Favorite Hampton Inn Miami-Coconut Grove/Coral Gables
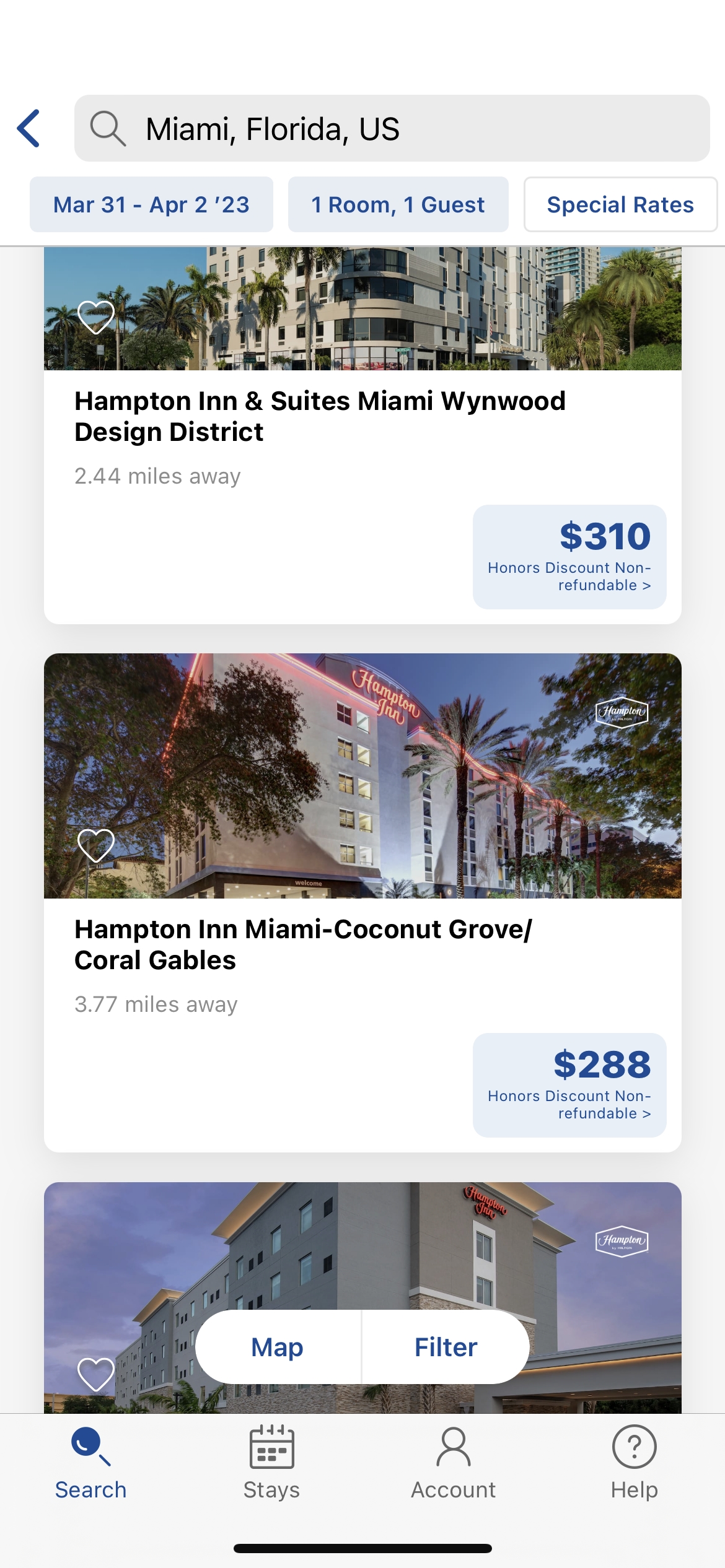The image size is (725, 1568). pyautogui.click(x=96, y=845)
